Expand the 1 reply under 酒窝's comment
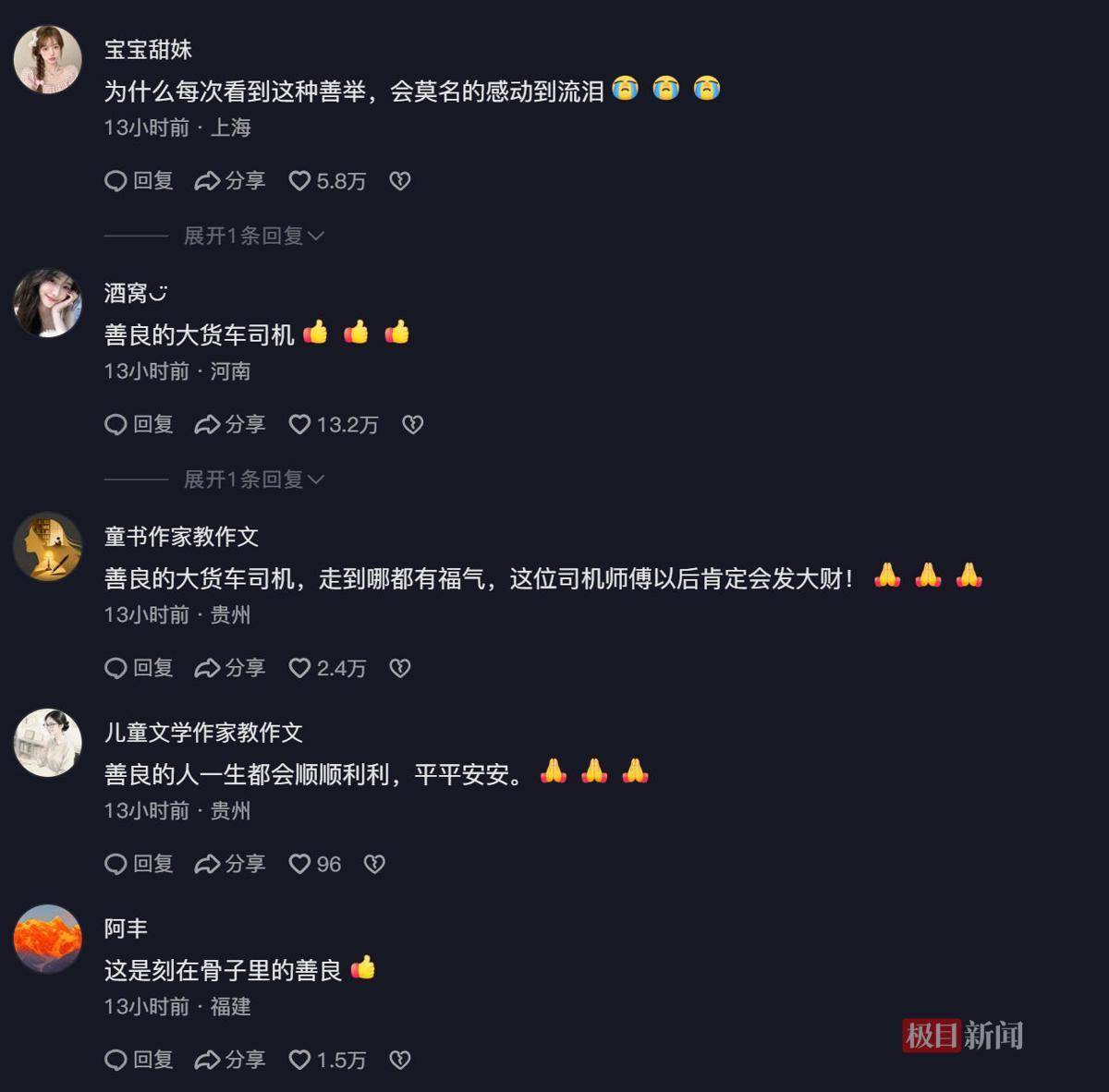The image size is (1109, 1092). coord(253,479)
